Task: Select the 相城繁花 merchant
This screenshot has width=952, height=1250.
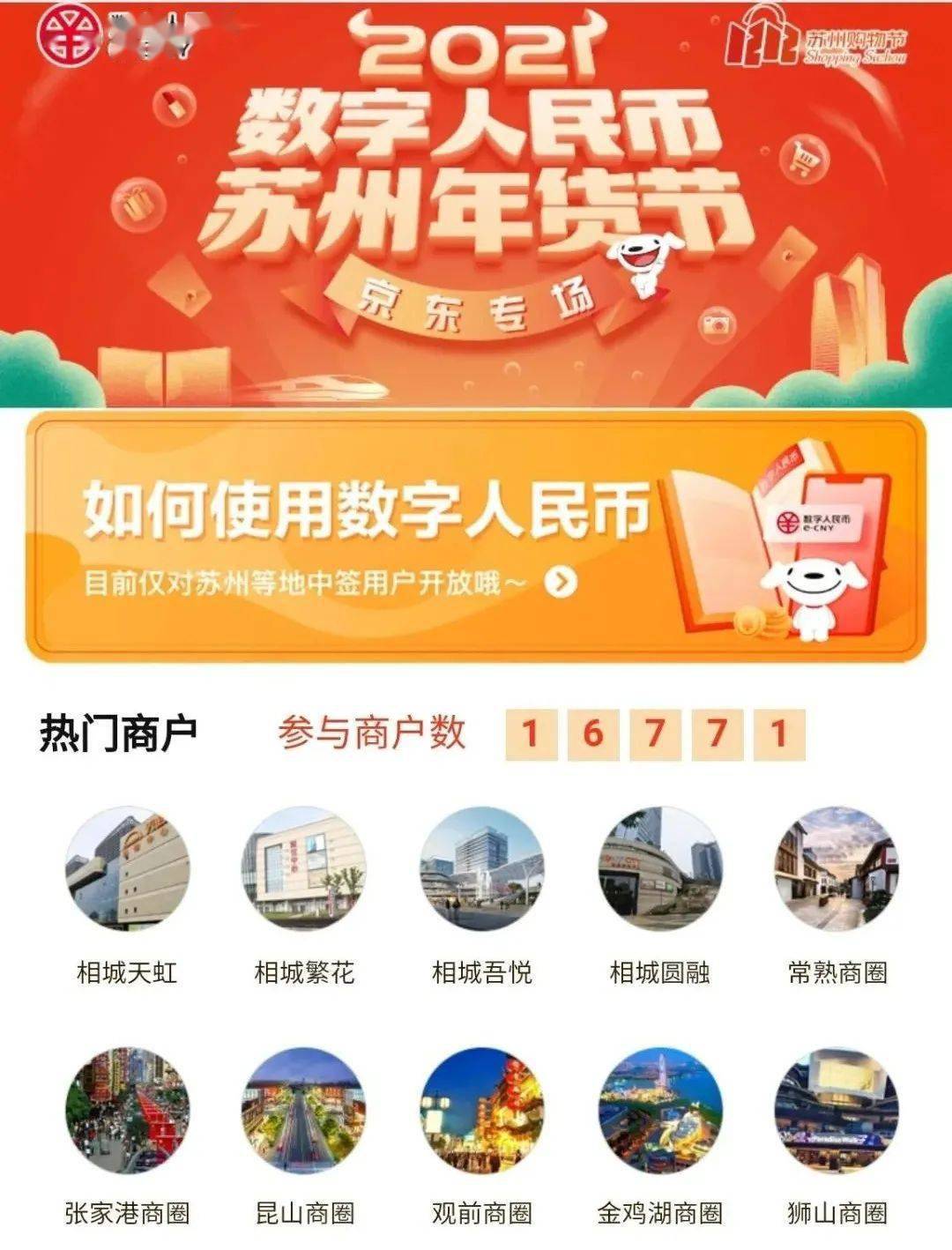Action: coord(304,868)
